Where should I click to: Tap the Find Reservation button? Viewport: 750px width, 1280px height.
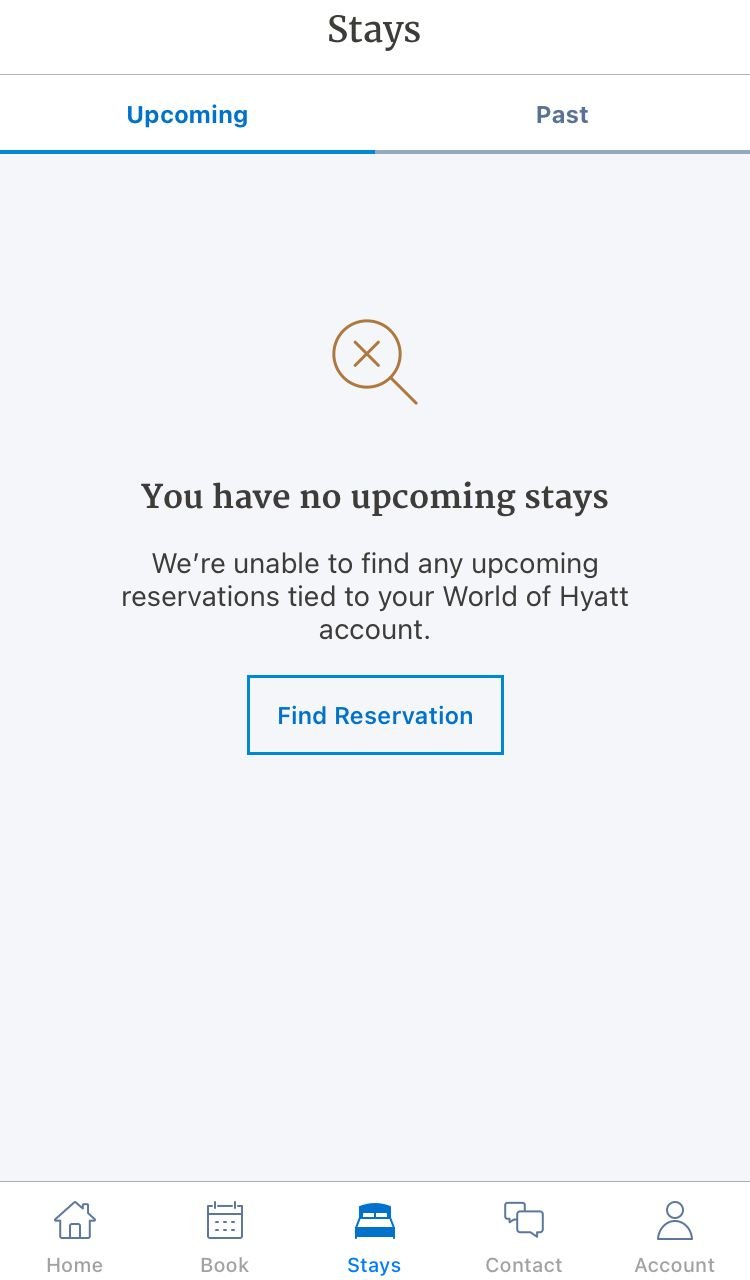point(375,715)
